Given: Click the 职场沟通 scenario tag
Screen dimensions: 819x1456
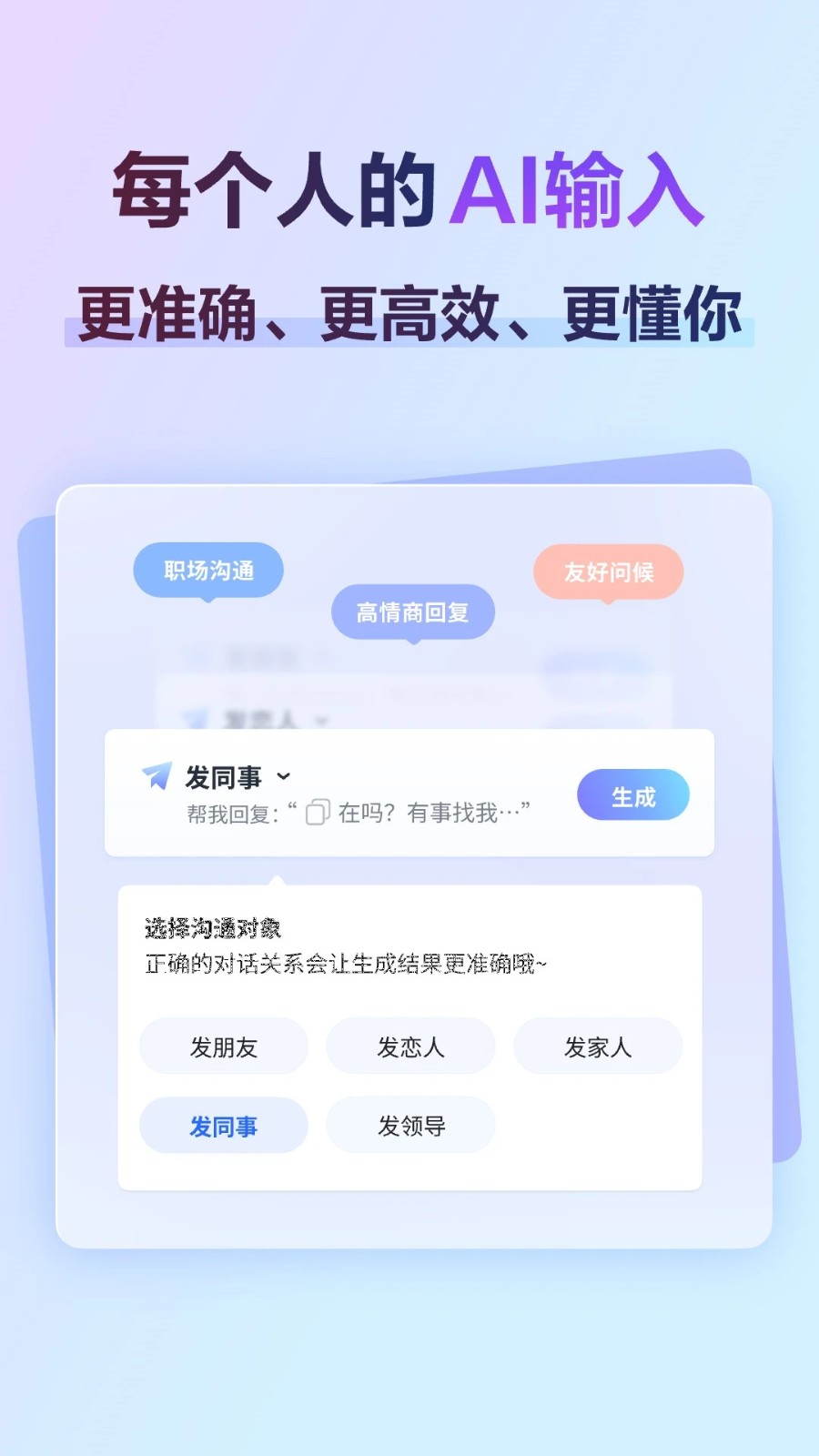Looking at the screenshot, I should (x=207, y=570).
